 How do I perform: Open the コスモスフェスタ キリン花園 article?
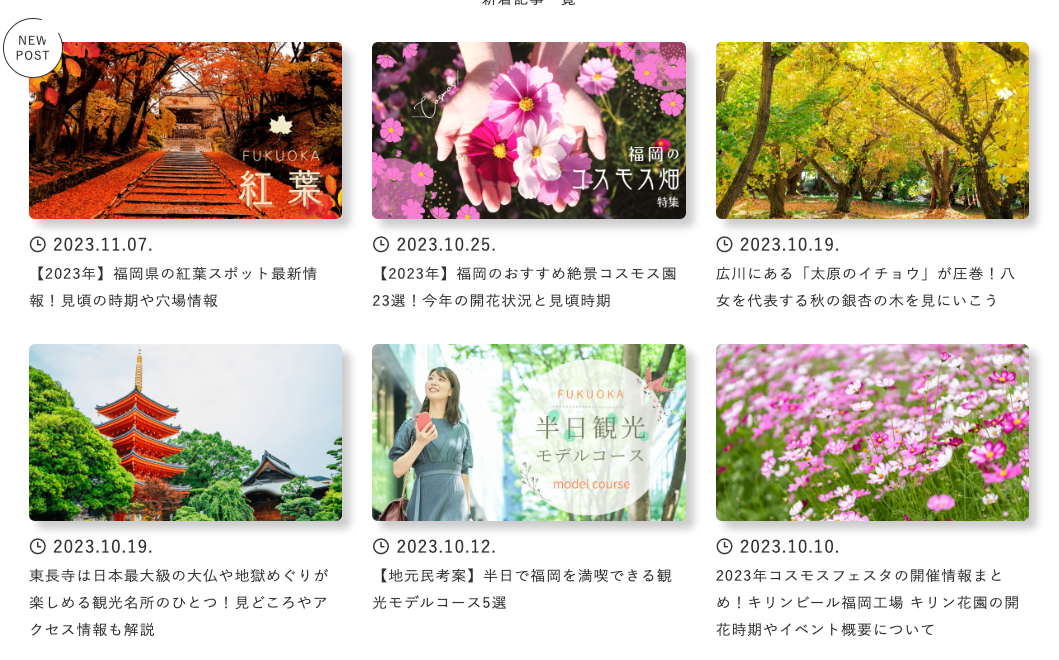tap(872, 433)
